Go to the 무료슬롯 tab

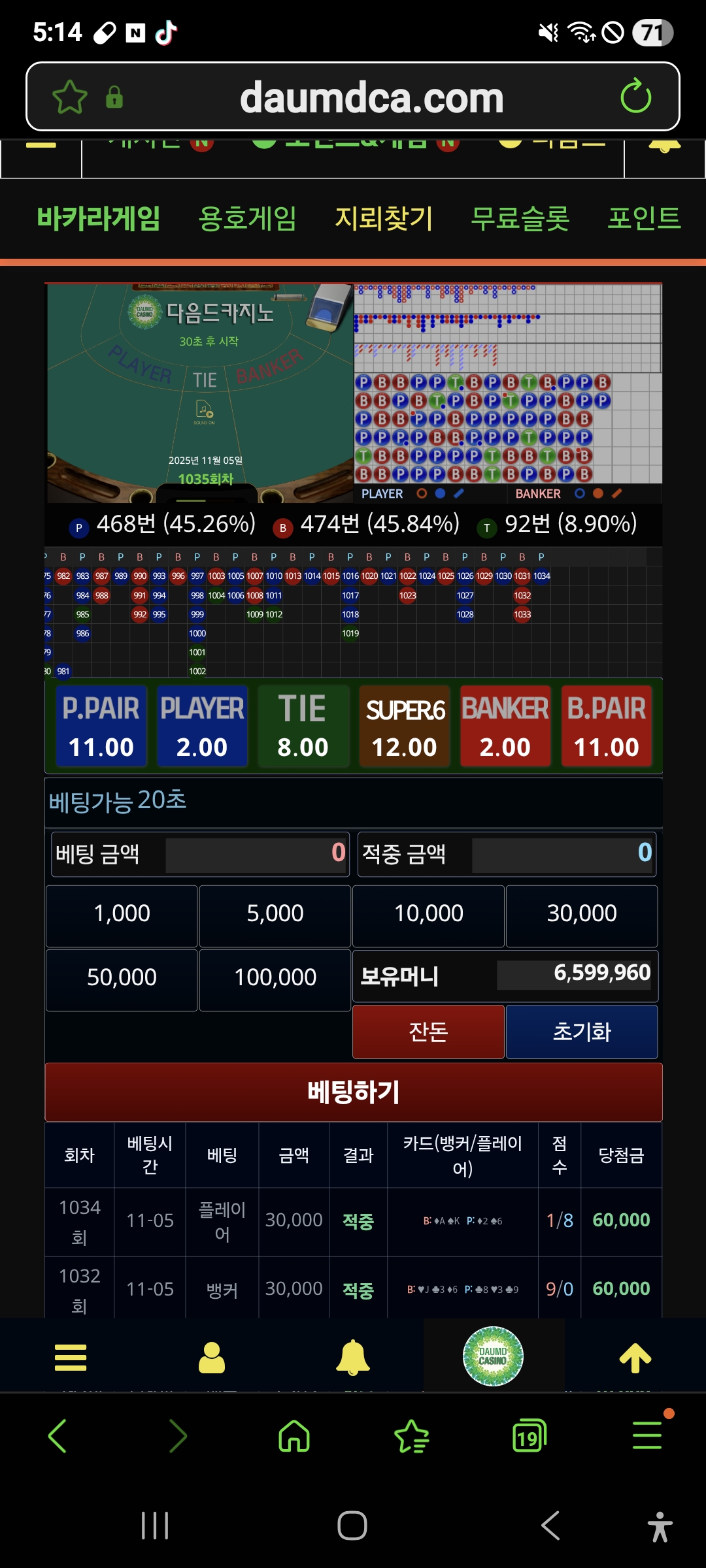[520, 218]
